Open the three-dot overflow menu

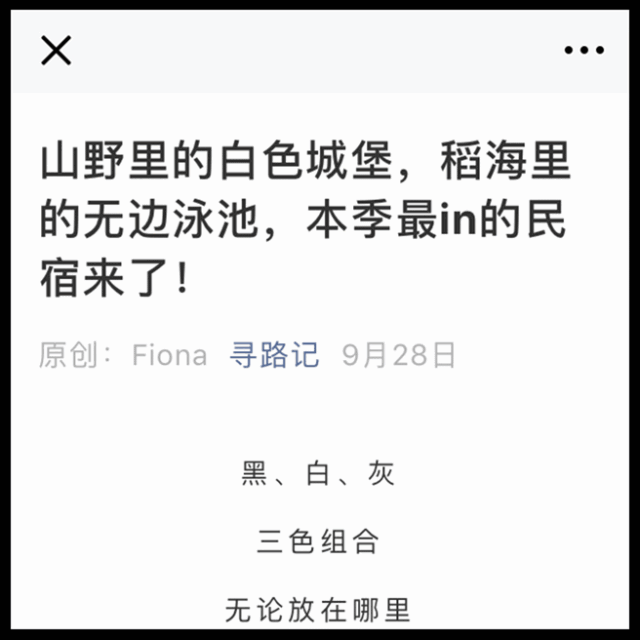coord(584,50)
